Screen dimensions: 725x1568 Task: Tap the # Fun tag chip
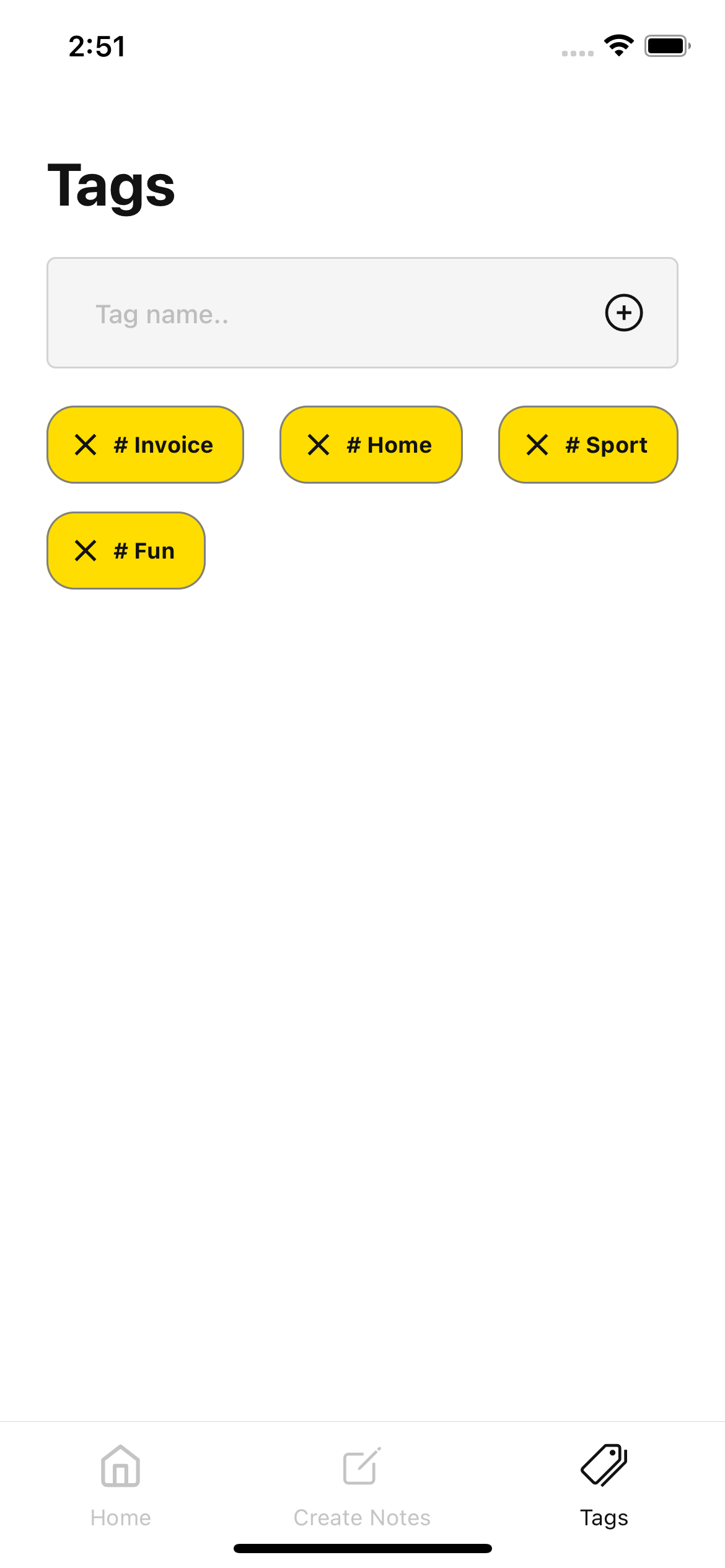coord(126,550)
